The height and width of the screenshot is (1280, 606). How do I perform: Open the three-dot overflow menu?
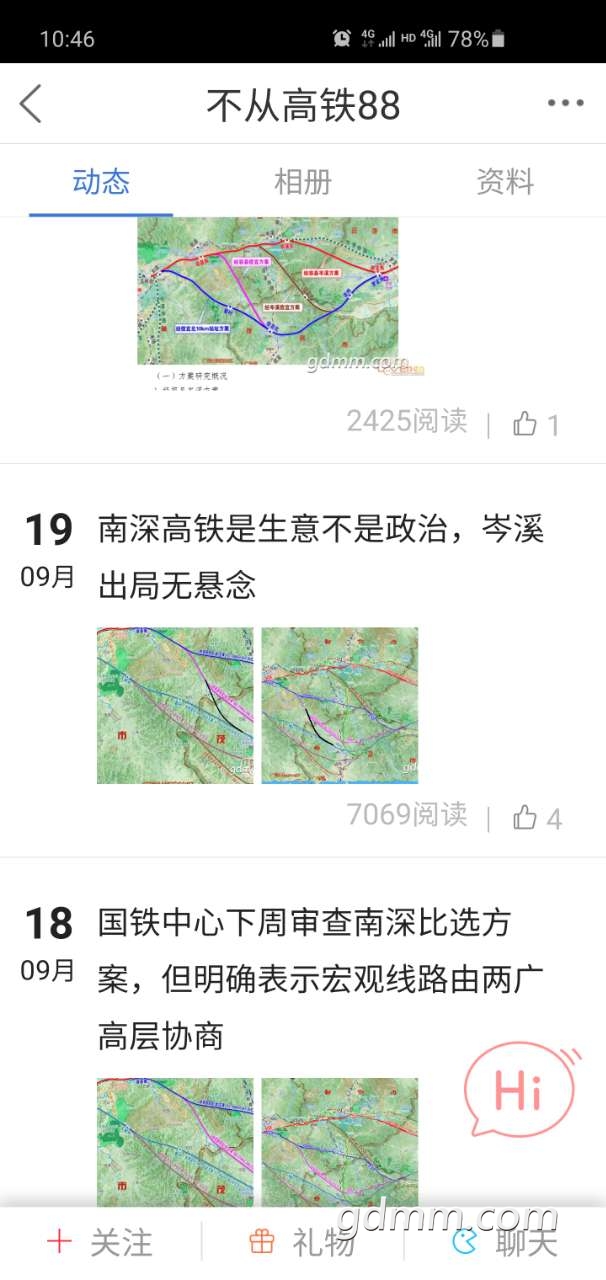point(565,104)
